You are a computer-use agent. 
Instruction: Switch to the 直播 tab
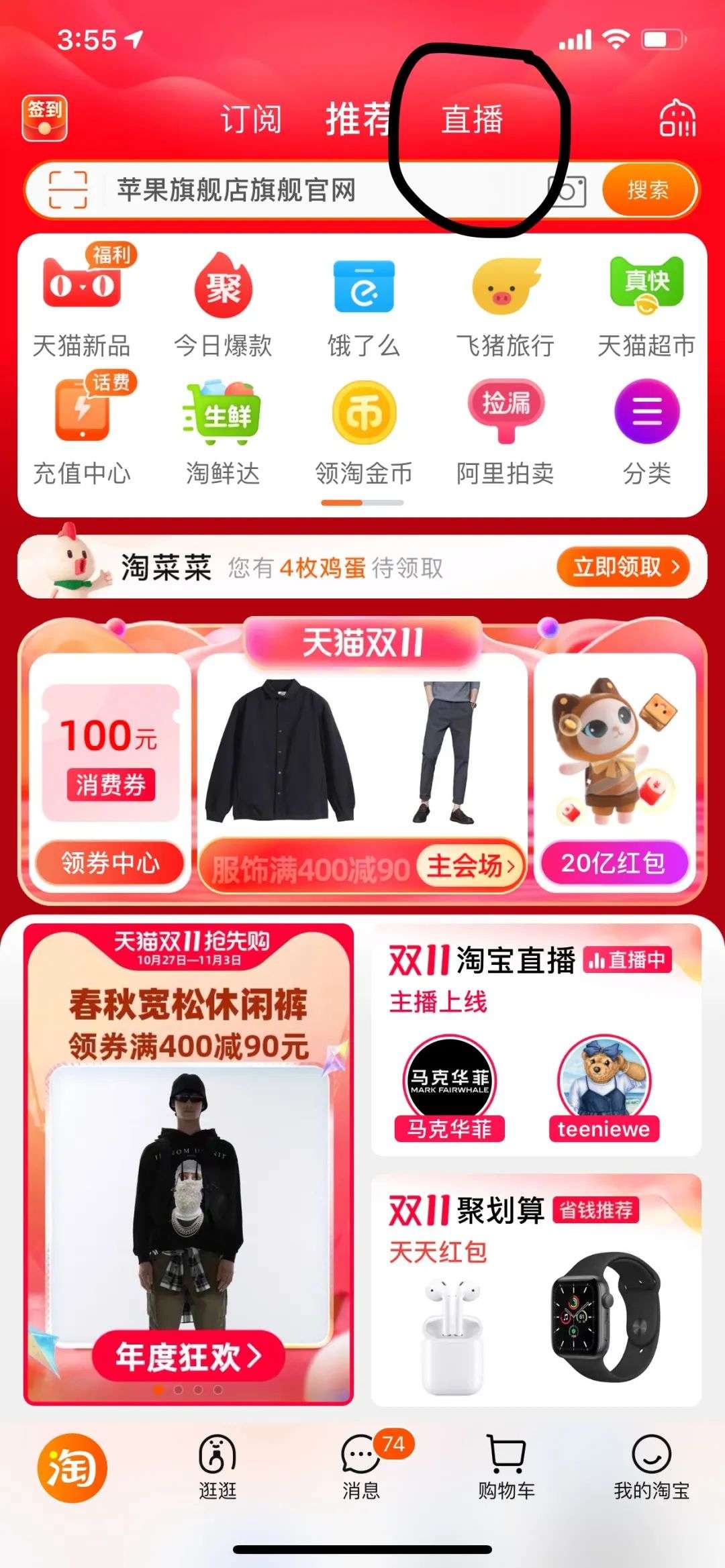point(472,119)
